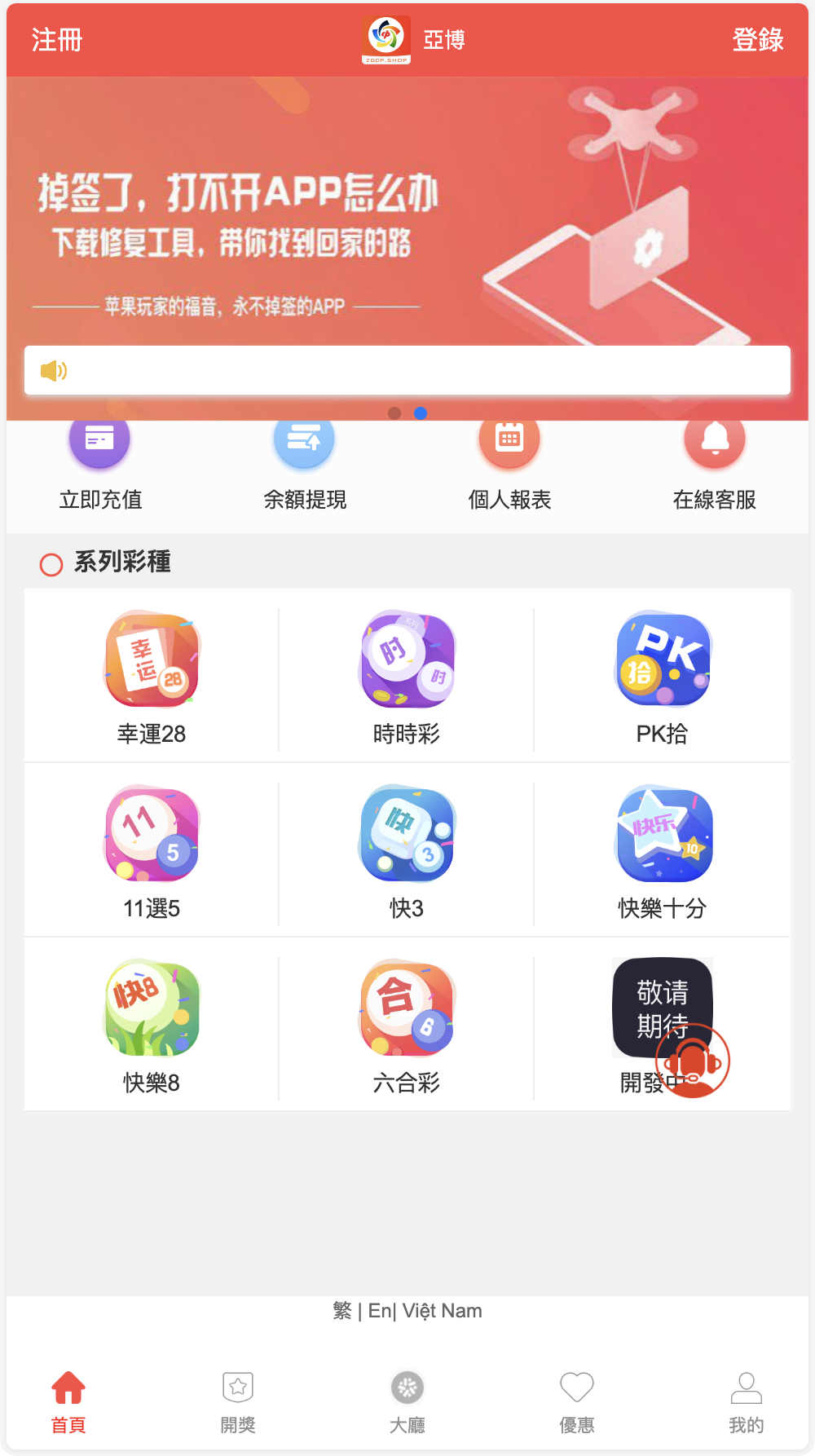Open 余額提現 withdrawal

304,463
